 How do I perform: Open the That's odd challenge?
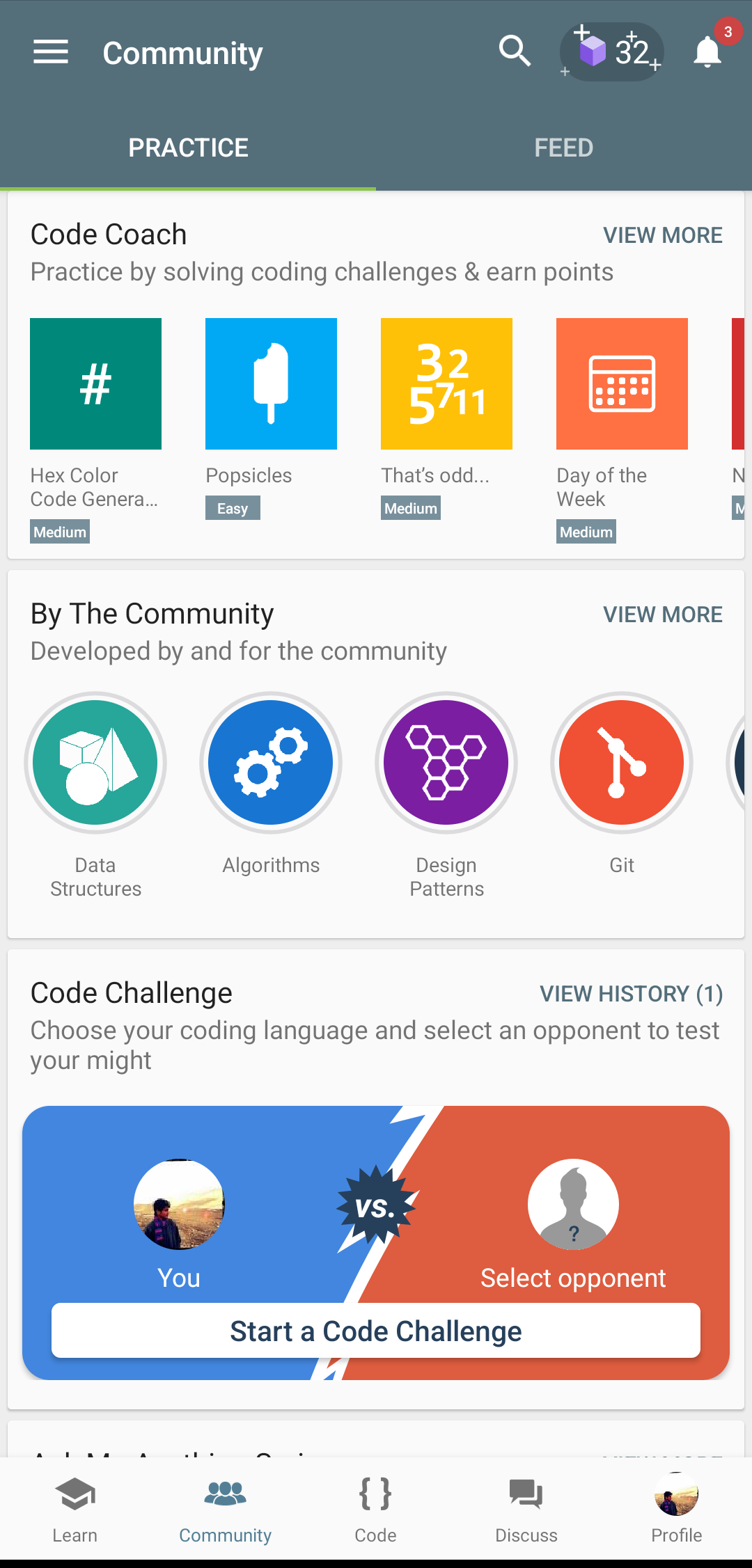point(446,383)
